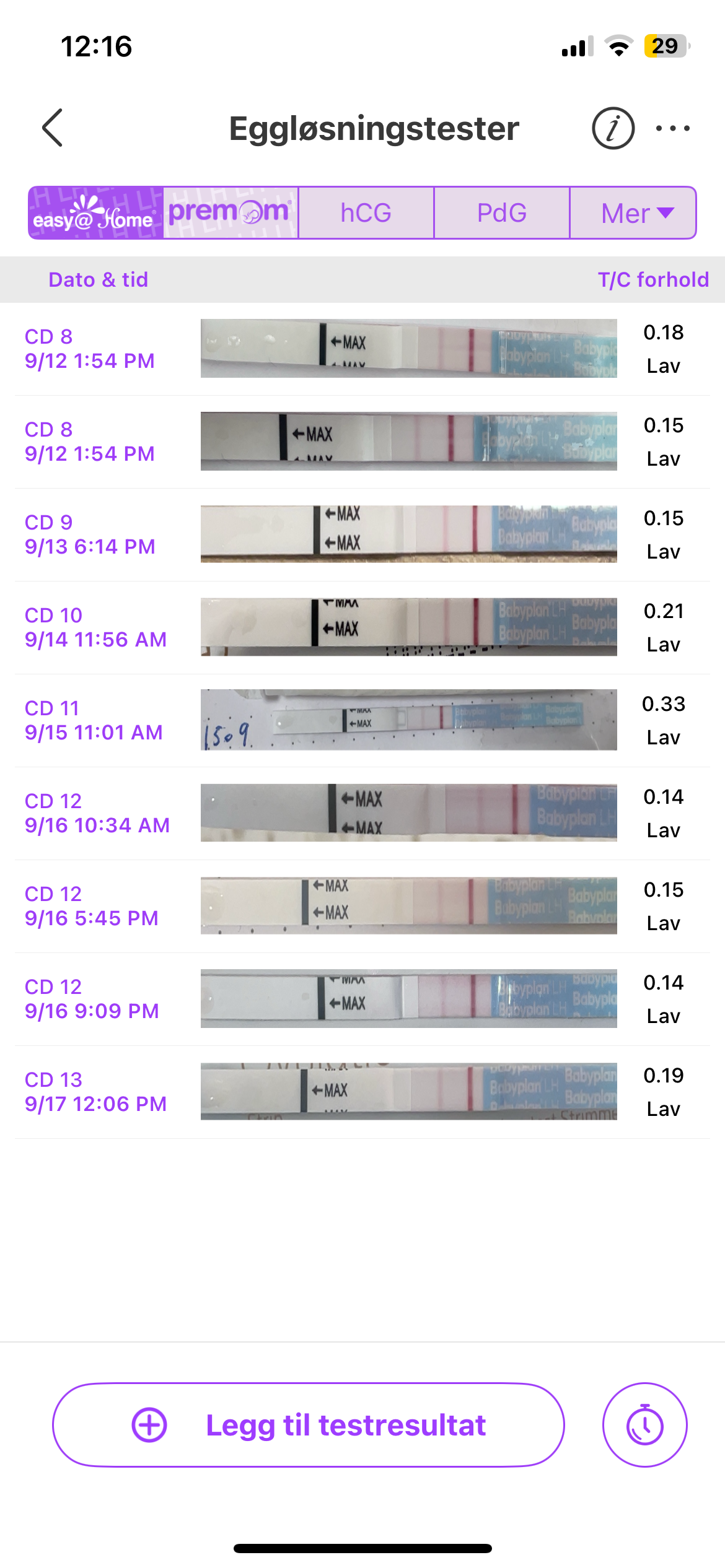Image resolution: width=725 pixels, height=1568 pixels.
Task: Switch to the Premom tab
Action: [231, 212]
